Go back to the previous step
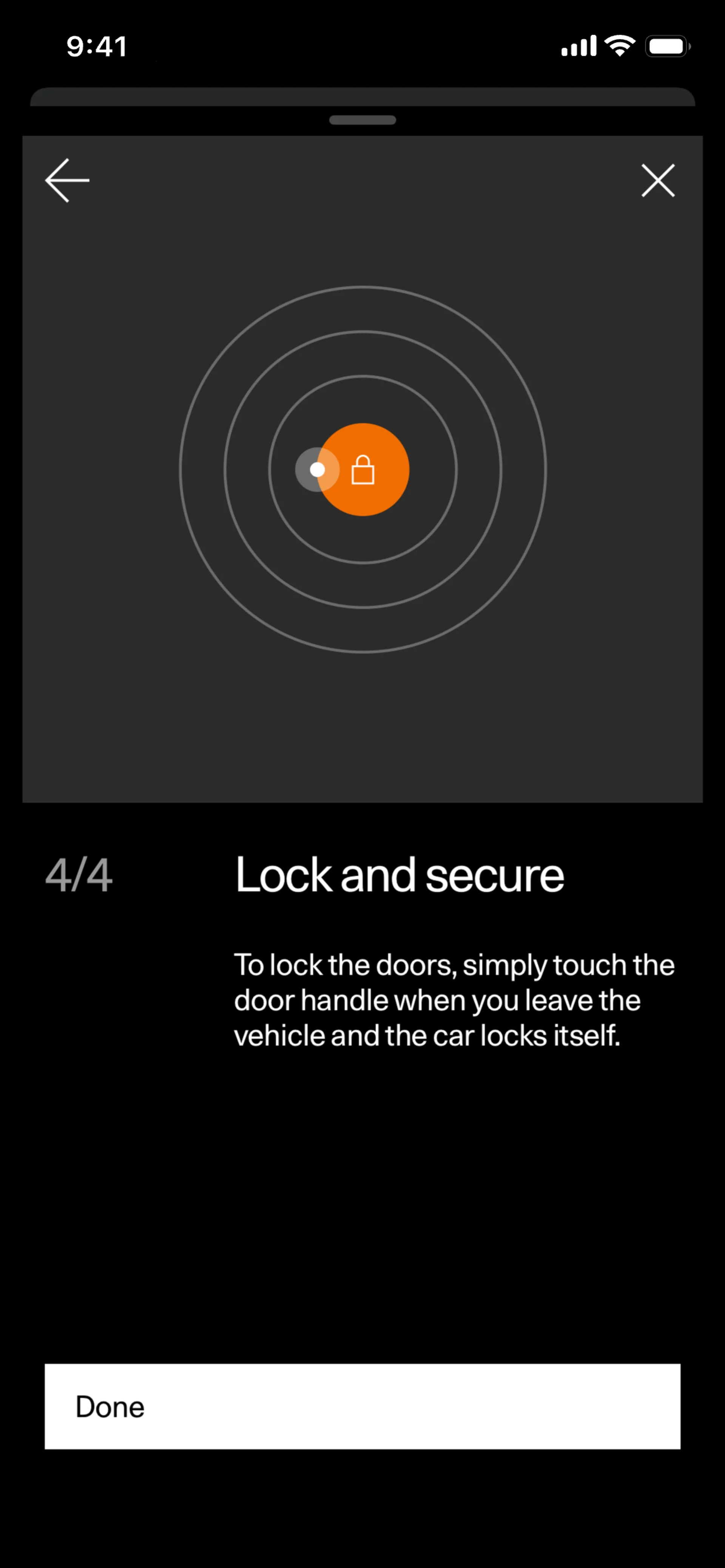This screenshot has height=1568, width=725. (68, 180)
